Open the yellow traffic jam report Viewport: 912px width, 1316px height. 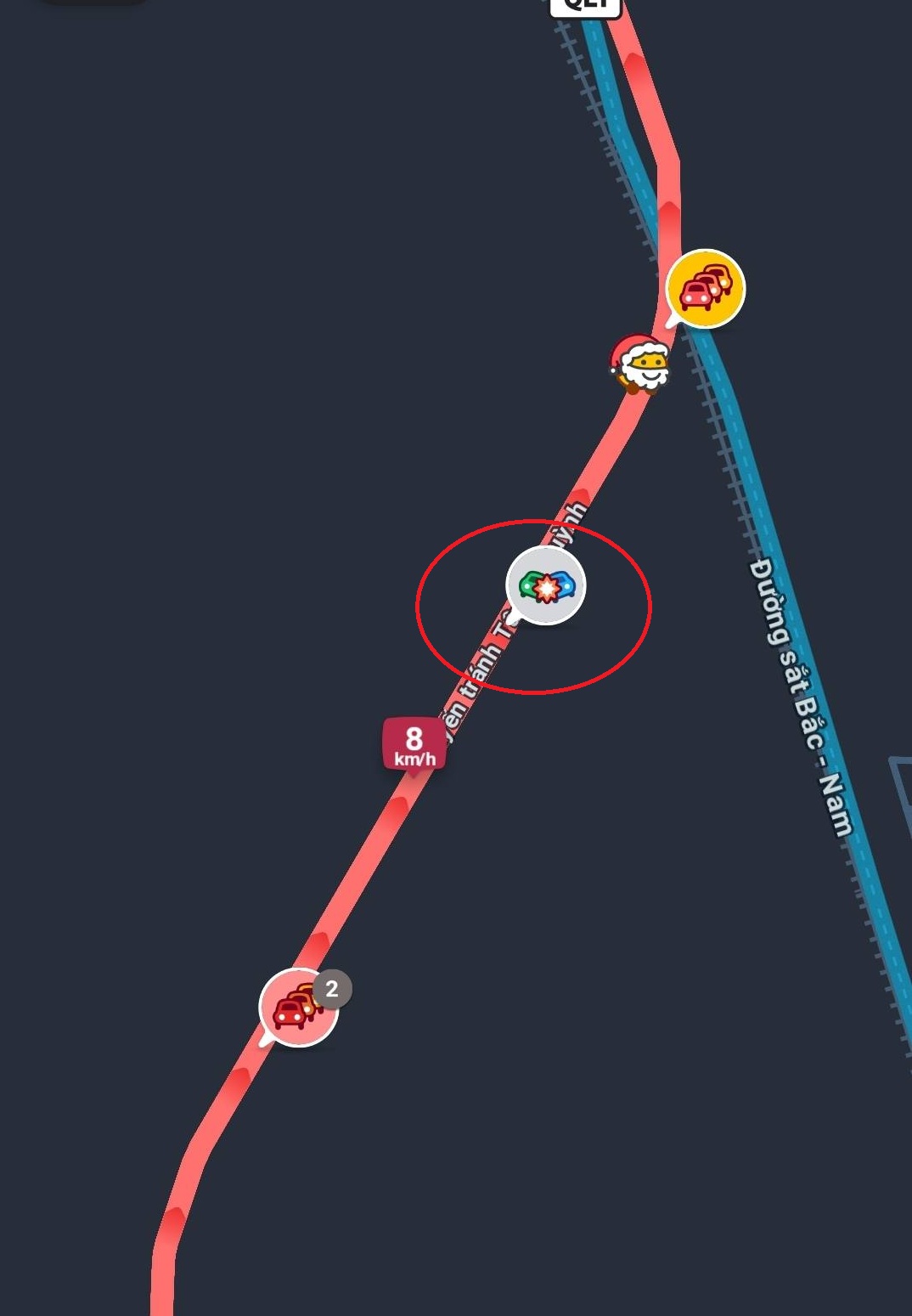tap(706, 289)
